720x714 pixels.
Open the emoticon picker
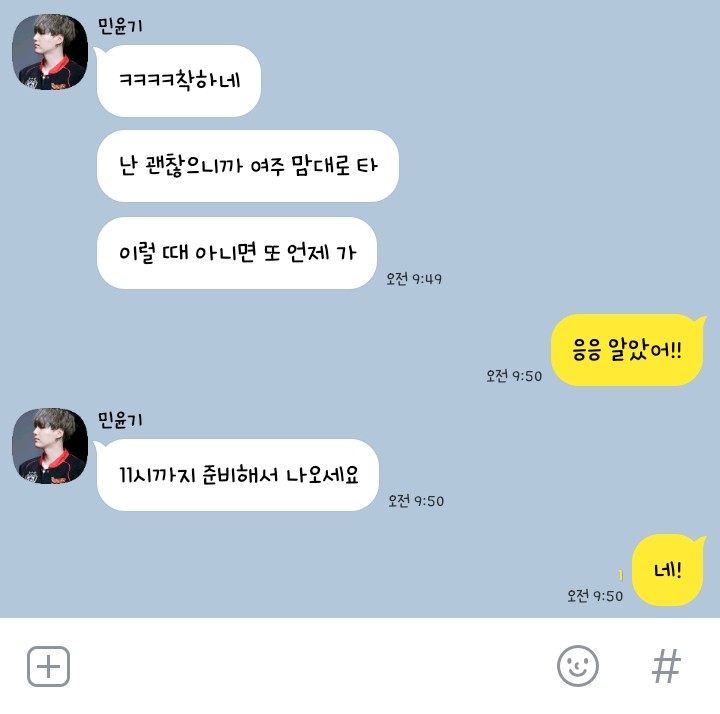[577, 666]
